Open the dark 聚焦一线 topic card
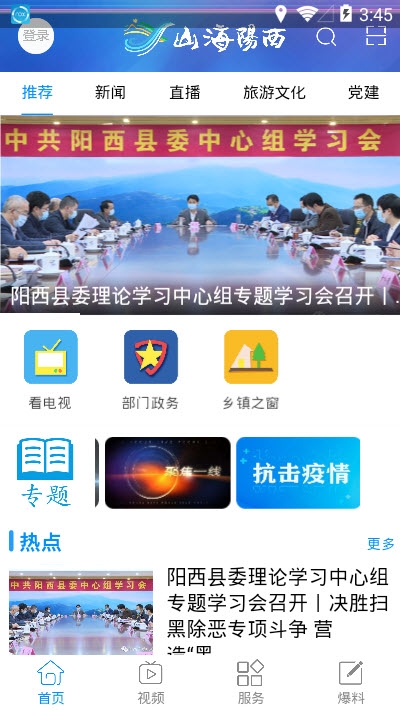Image resolution: width=400 pixels, height=710 pixels. 168,472
